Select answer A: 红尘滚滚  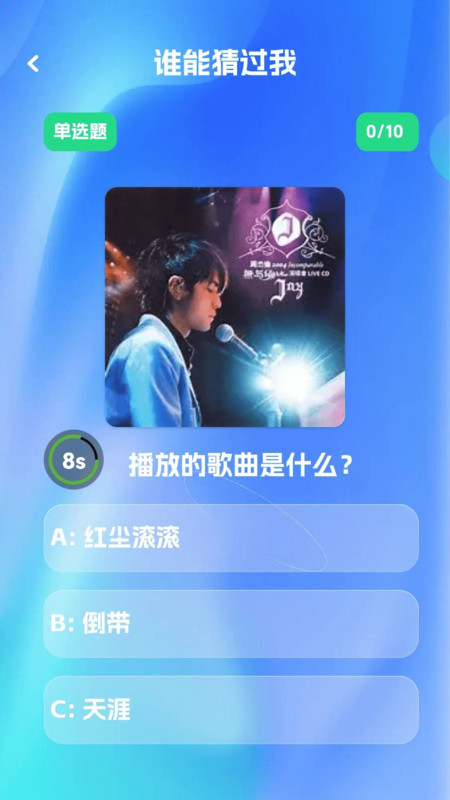pos(231,538)
